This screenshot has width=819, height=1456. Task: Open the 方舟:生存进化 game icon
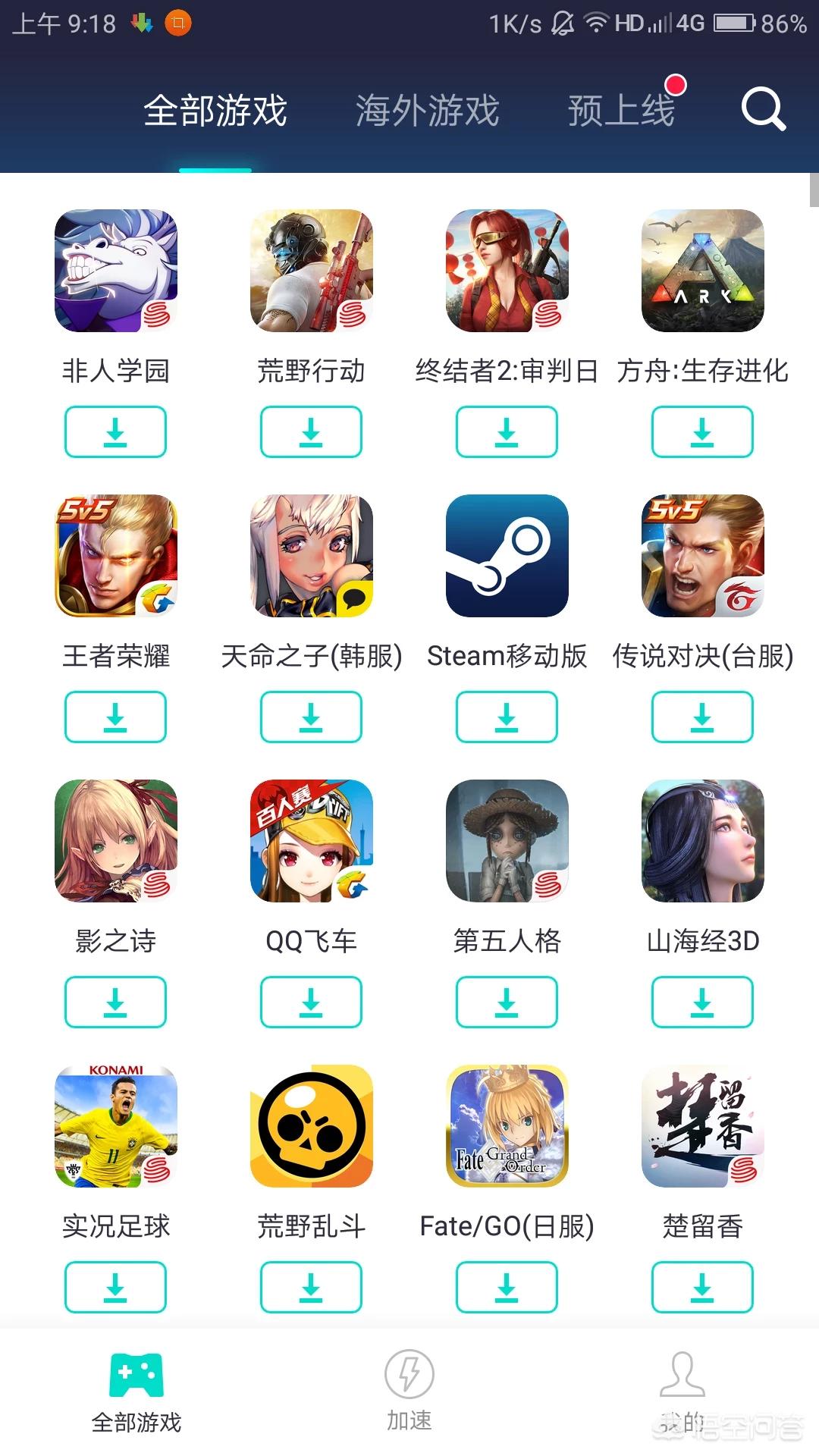point(702,271)
